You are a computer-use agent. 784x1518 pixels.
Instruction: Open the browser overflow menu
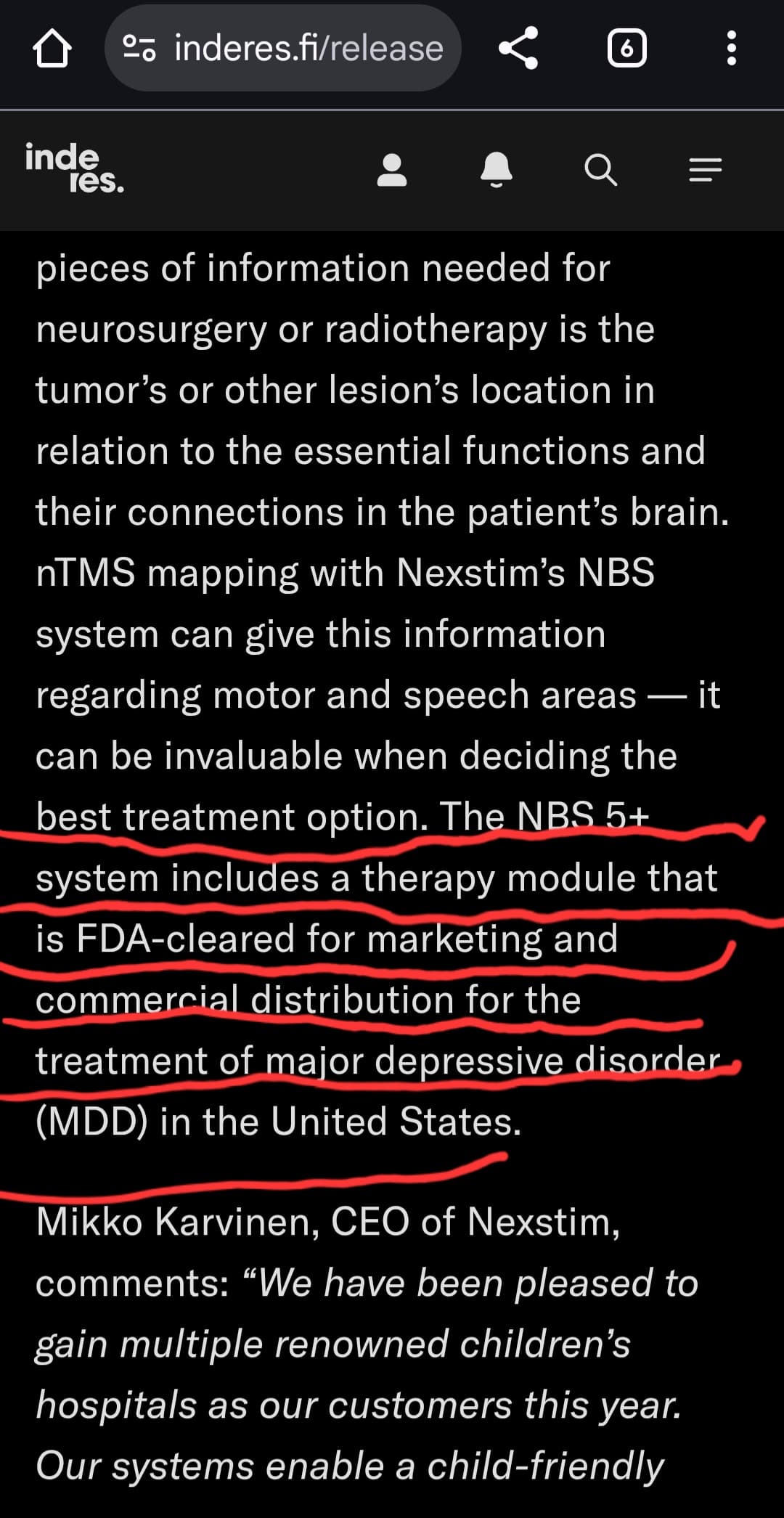pos(731,49)
